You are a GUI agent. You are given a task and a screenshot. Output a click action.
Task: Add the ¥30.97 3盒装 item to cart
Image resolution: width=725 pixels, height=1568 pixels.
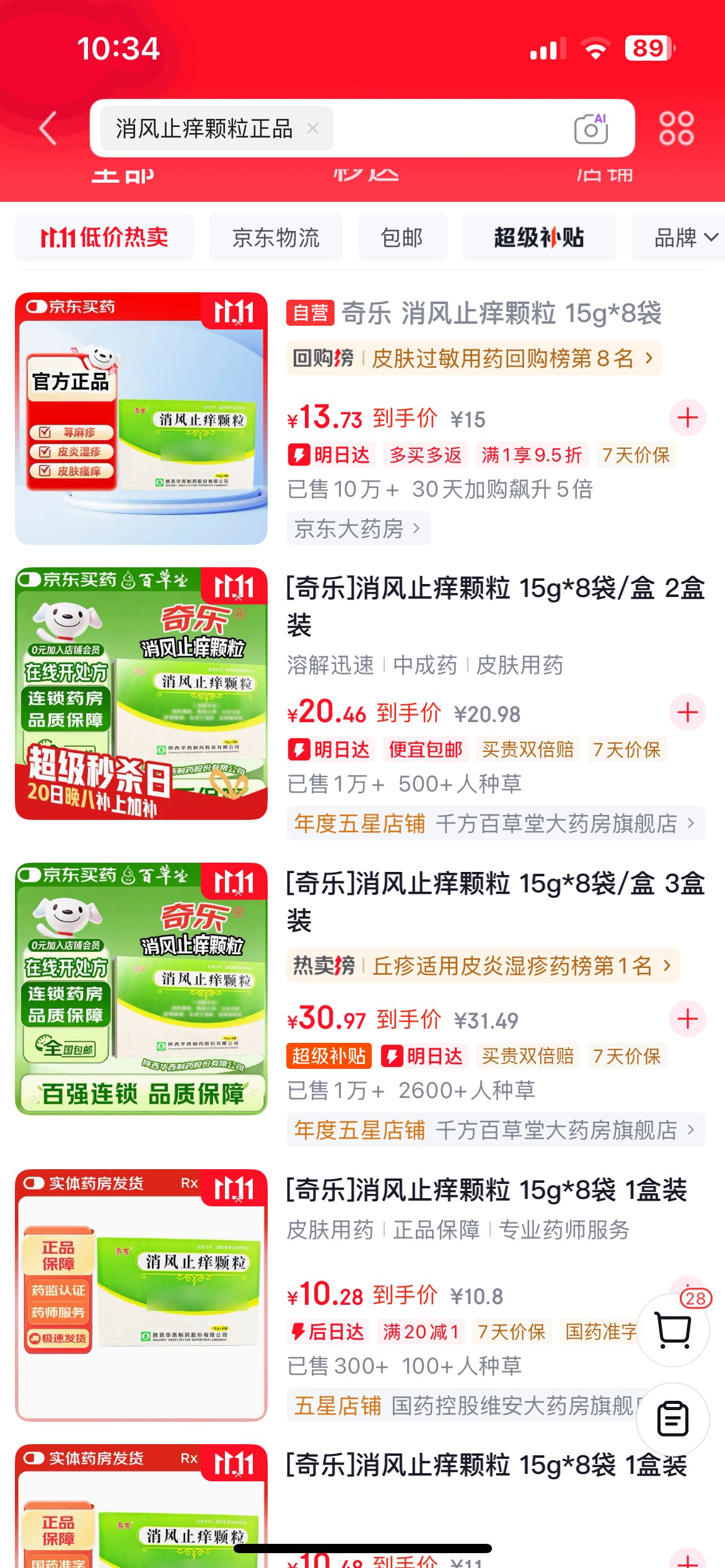(x=688, y=1019)
